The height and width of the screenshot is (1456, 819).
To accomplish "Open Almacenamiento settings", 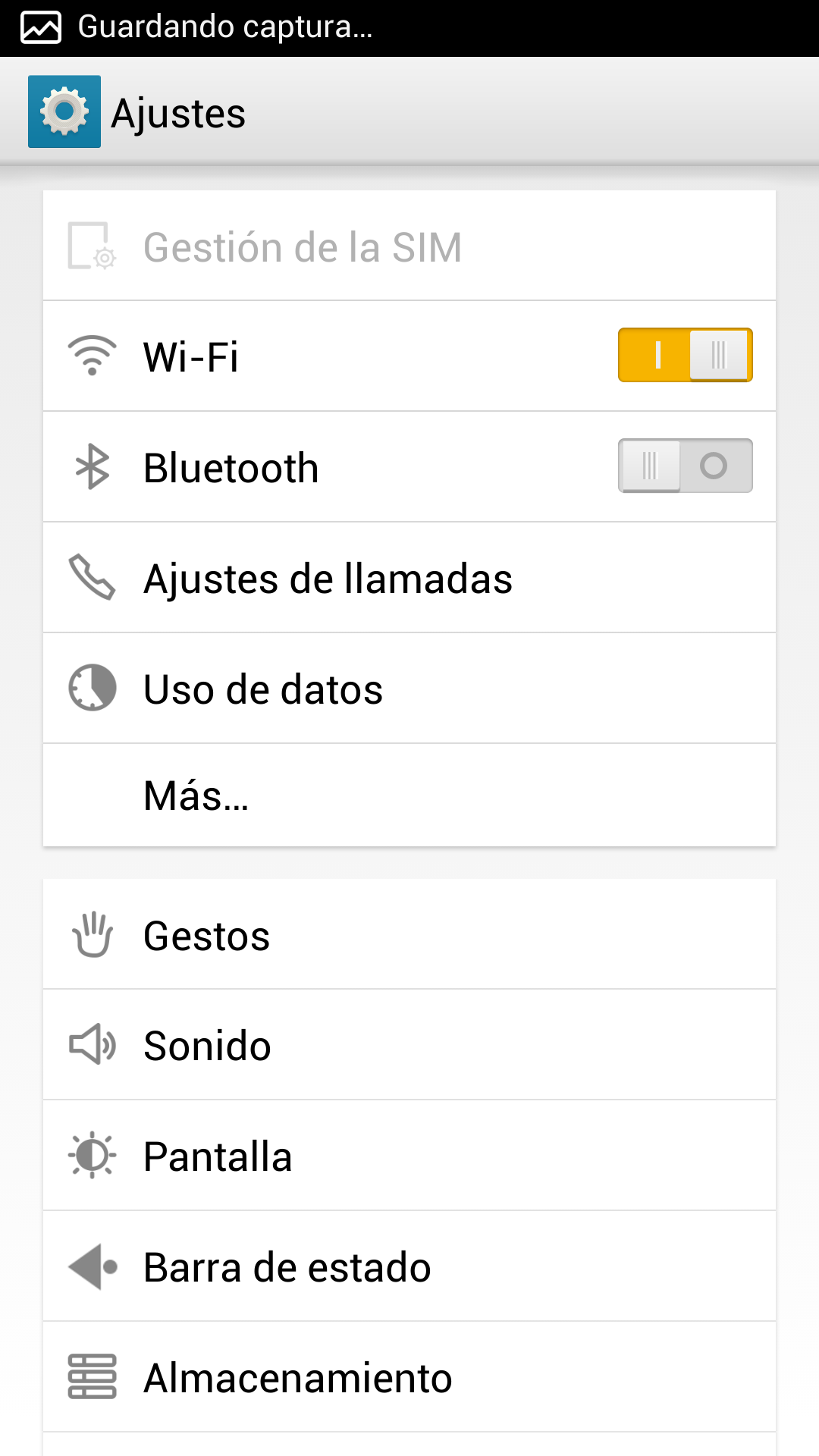I will coord(409,1377).
